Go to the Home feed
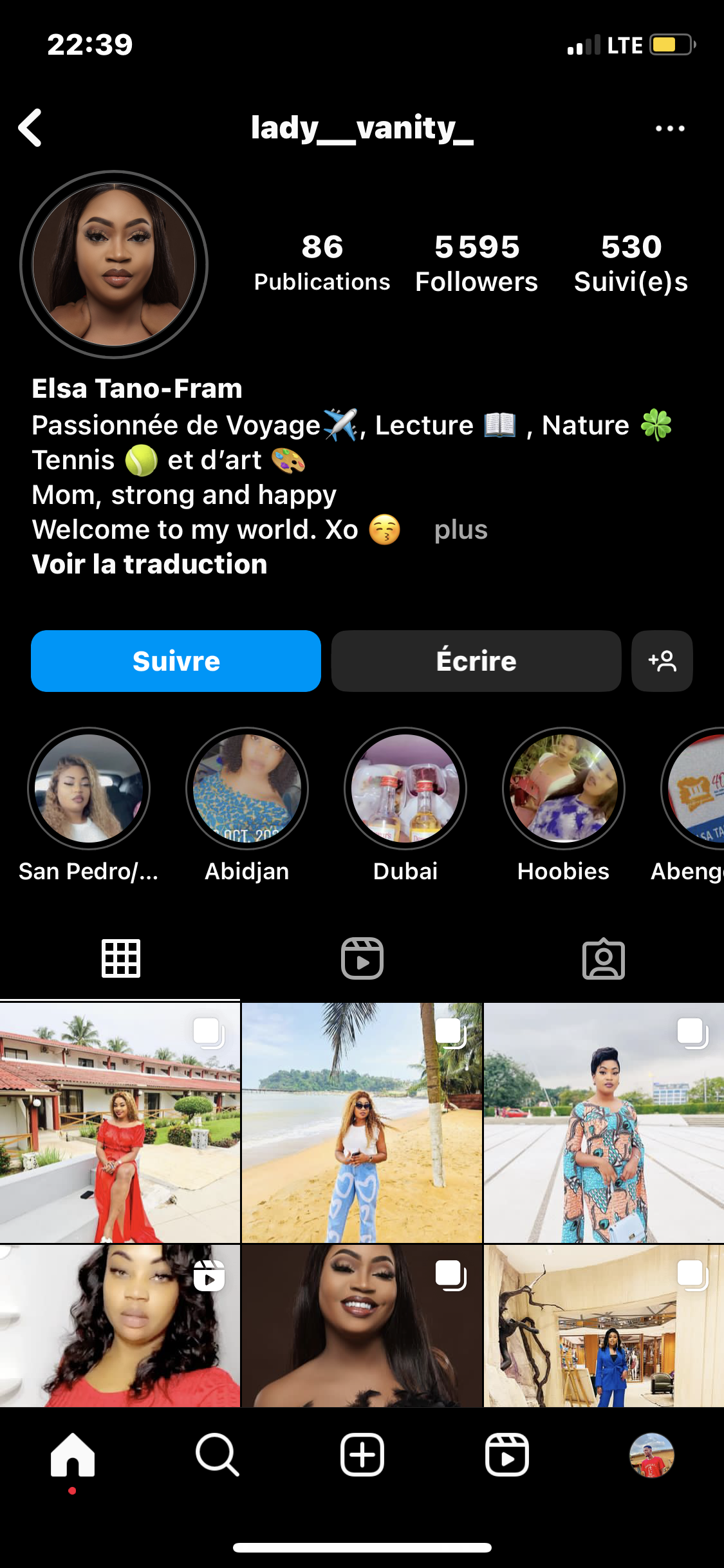This screenshot has height=1568, width=724. click(73, 1455)
